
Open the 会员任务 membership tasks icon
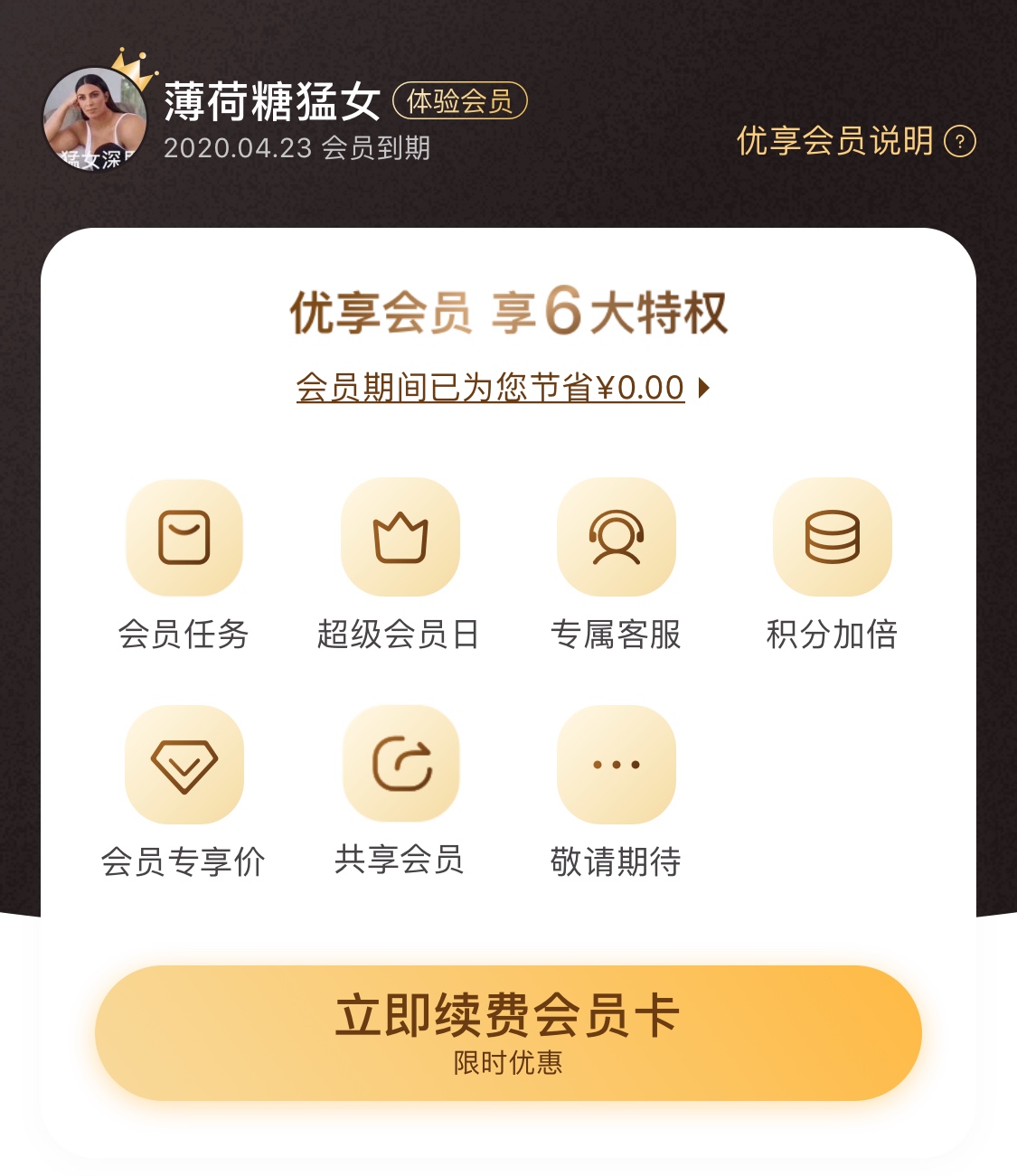[184, 539]
